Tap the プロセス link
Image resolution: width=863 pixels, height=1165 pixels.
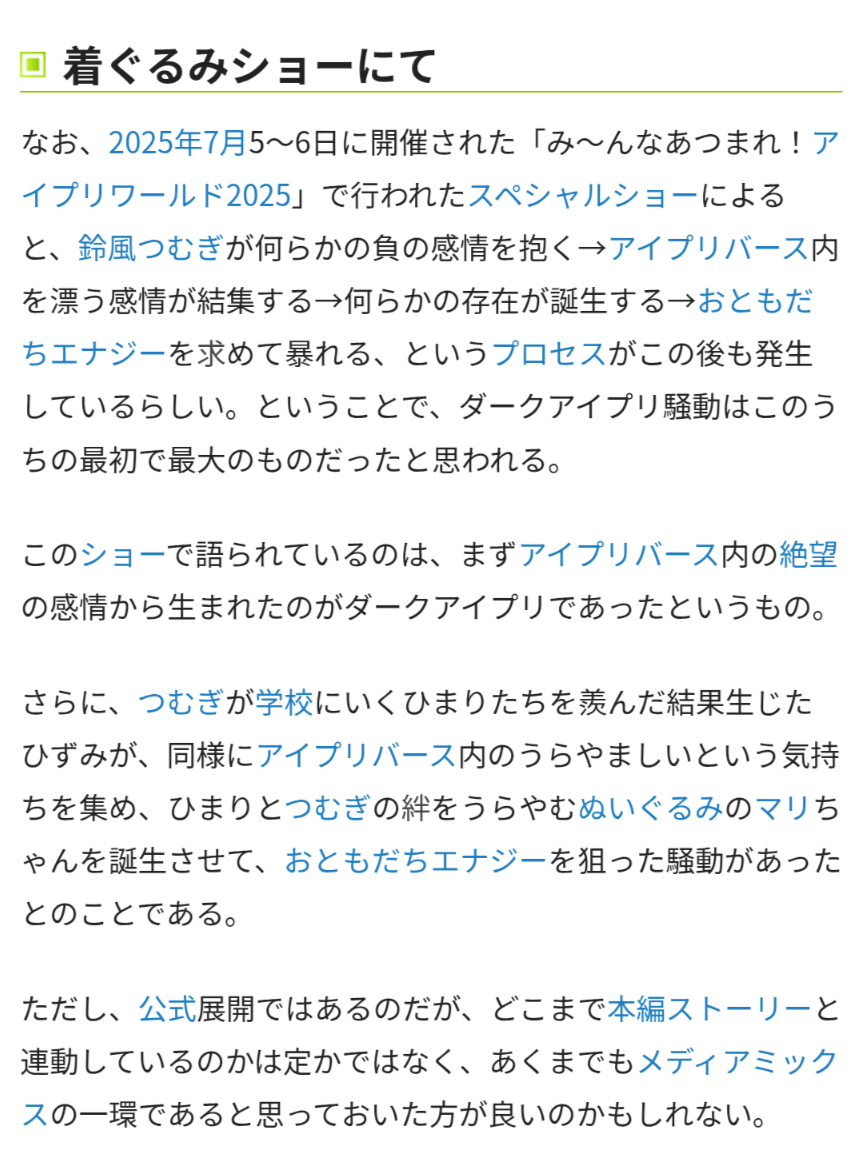(549, 354)
